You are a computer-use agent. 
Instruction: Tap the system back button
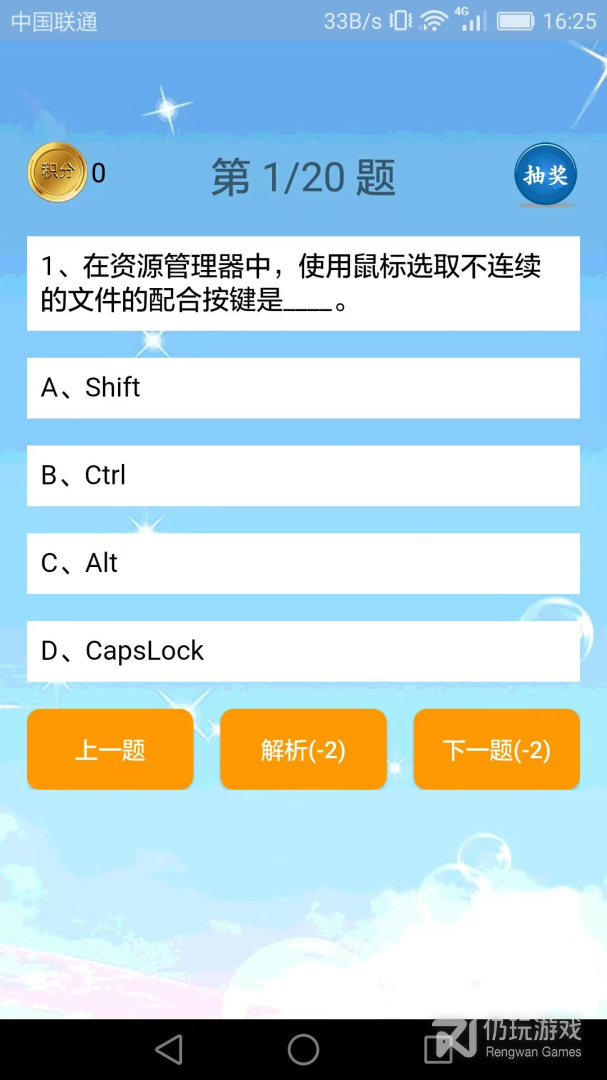click(169, 1049)
